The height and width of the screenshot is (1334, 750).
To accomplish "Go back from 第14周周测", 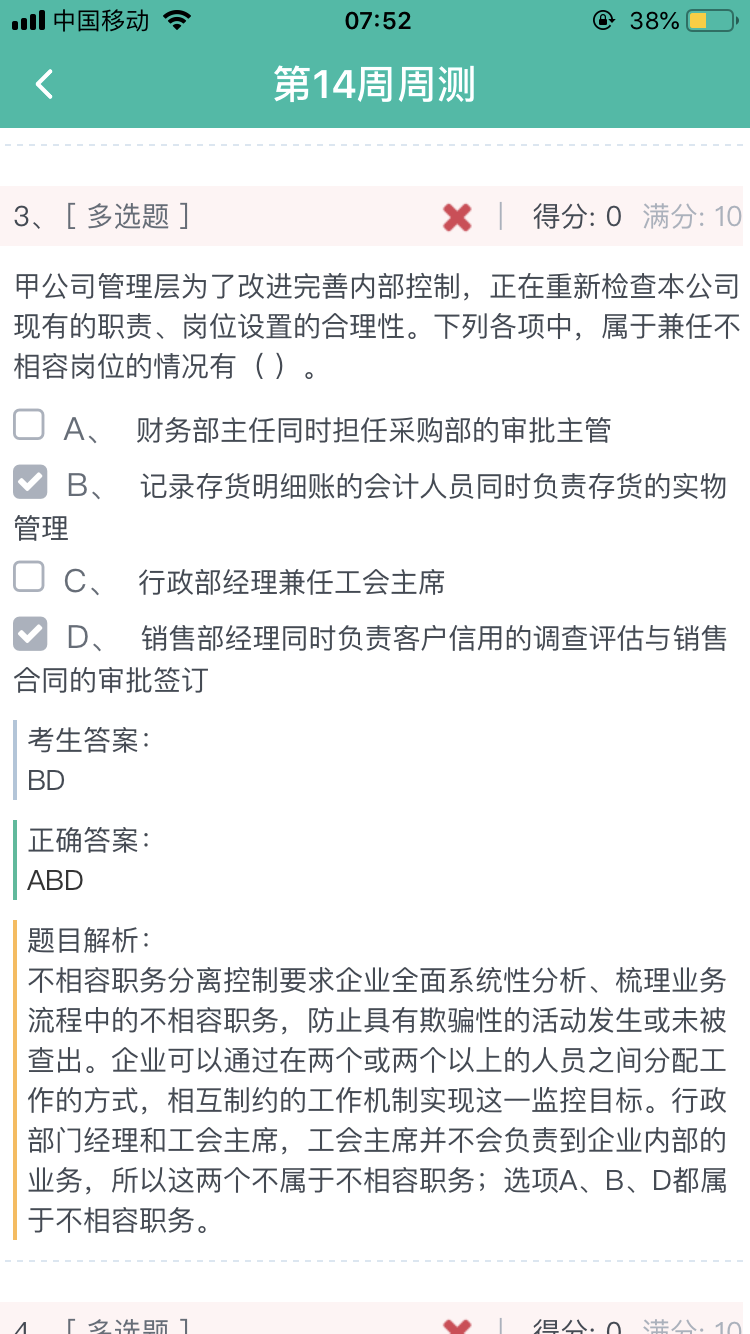I will click(x=44, y=85).
